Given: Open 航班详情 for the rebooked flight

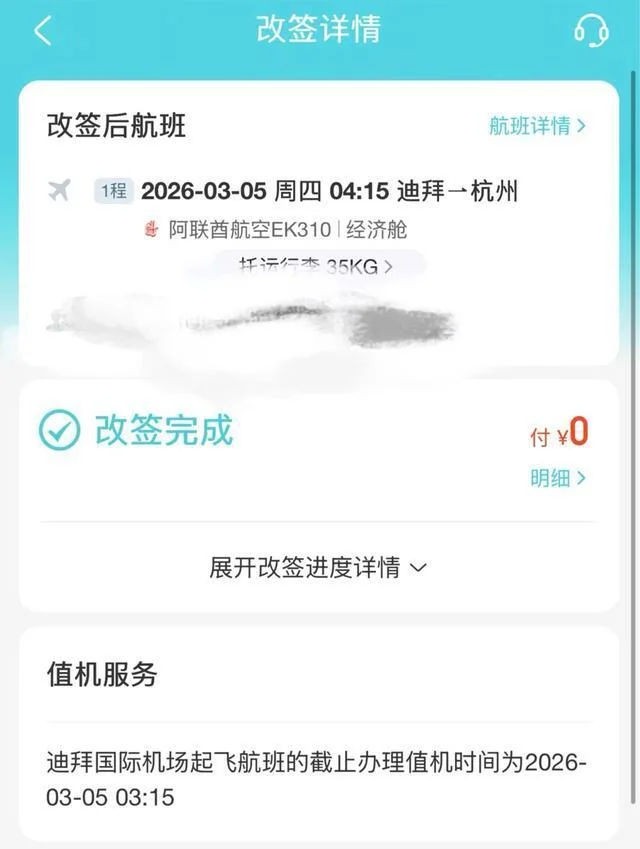Looking at the screenshot, I should pos(537,126).
